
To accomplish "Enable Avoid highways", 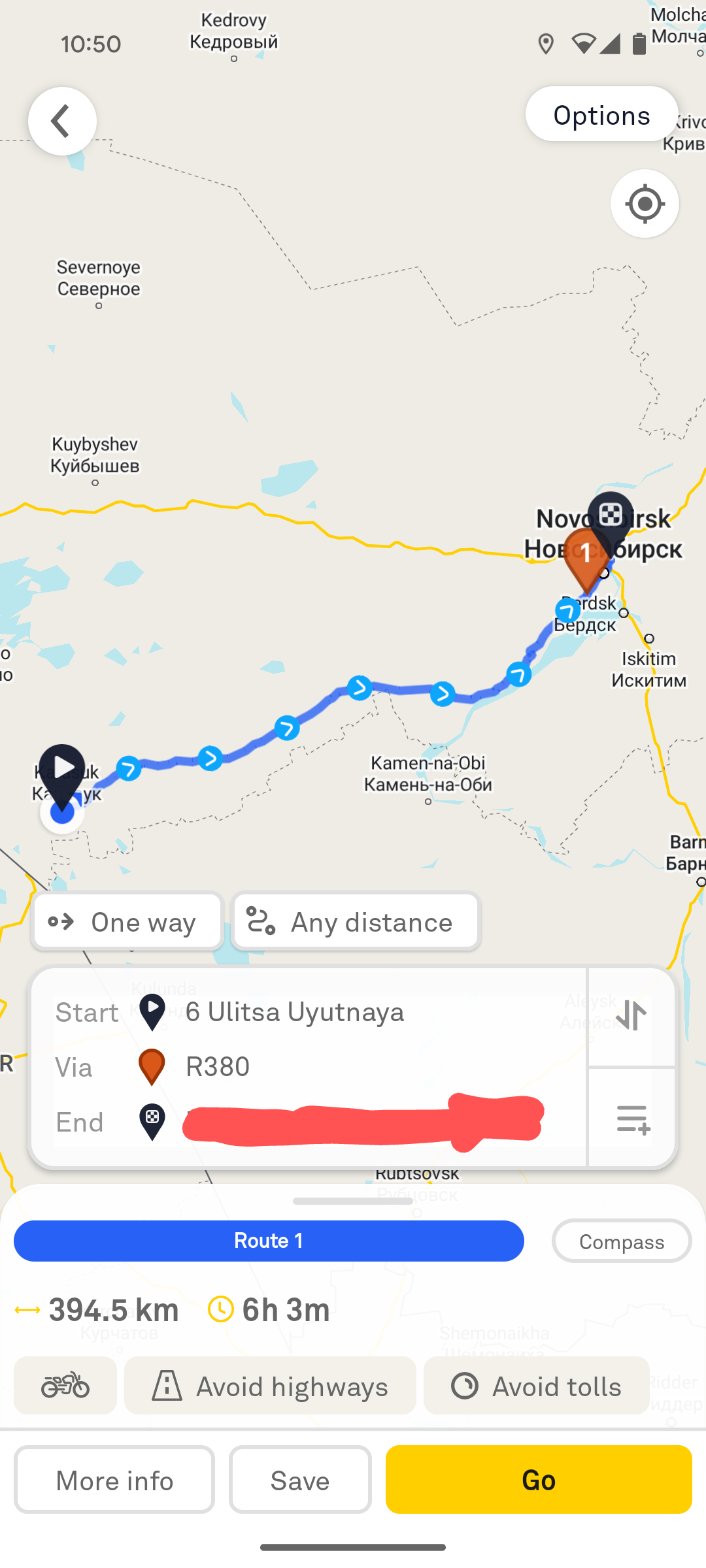I will (270, 1386).
